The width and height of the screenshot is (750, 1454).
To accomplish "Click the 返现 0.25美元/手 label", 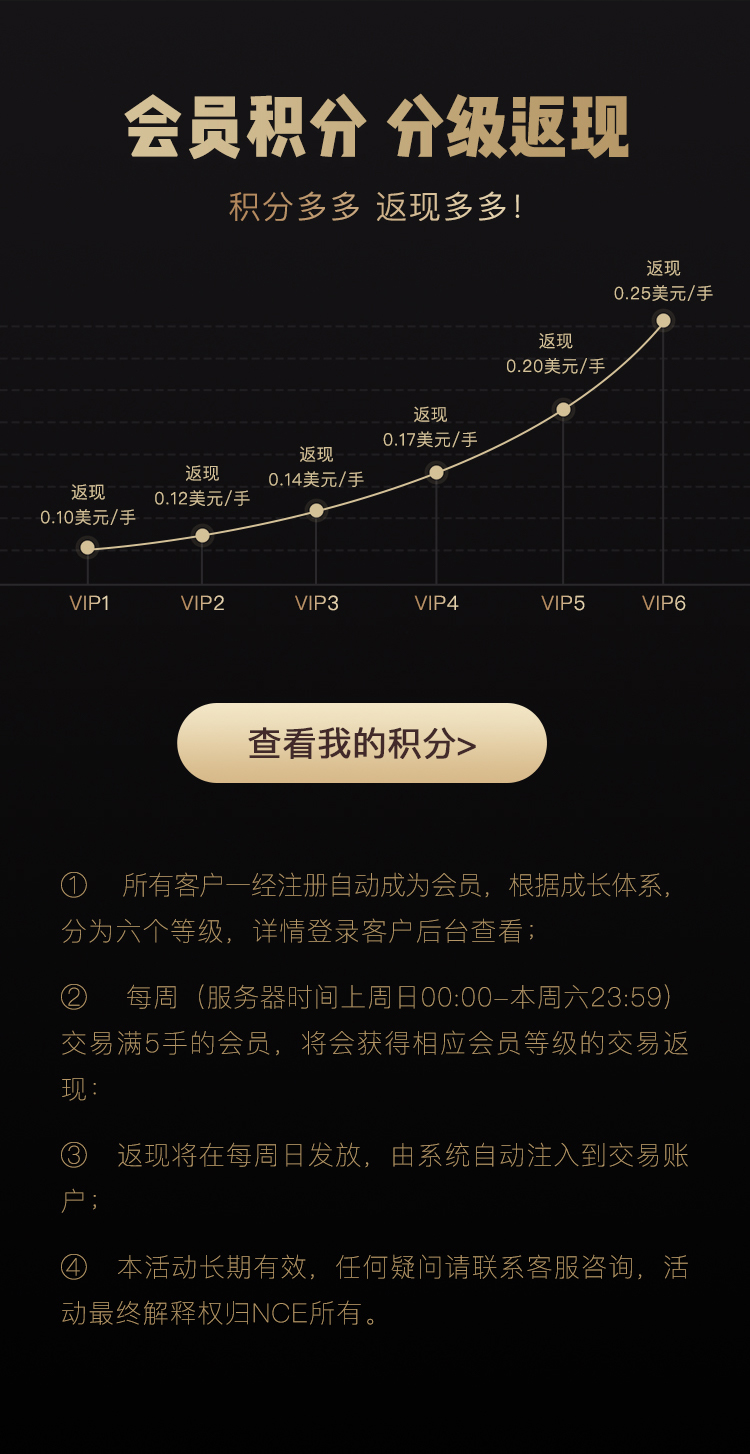I will (x=665, y=281).
